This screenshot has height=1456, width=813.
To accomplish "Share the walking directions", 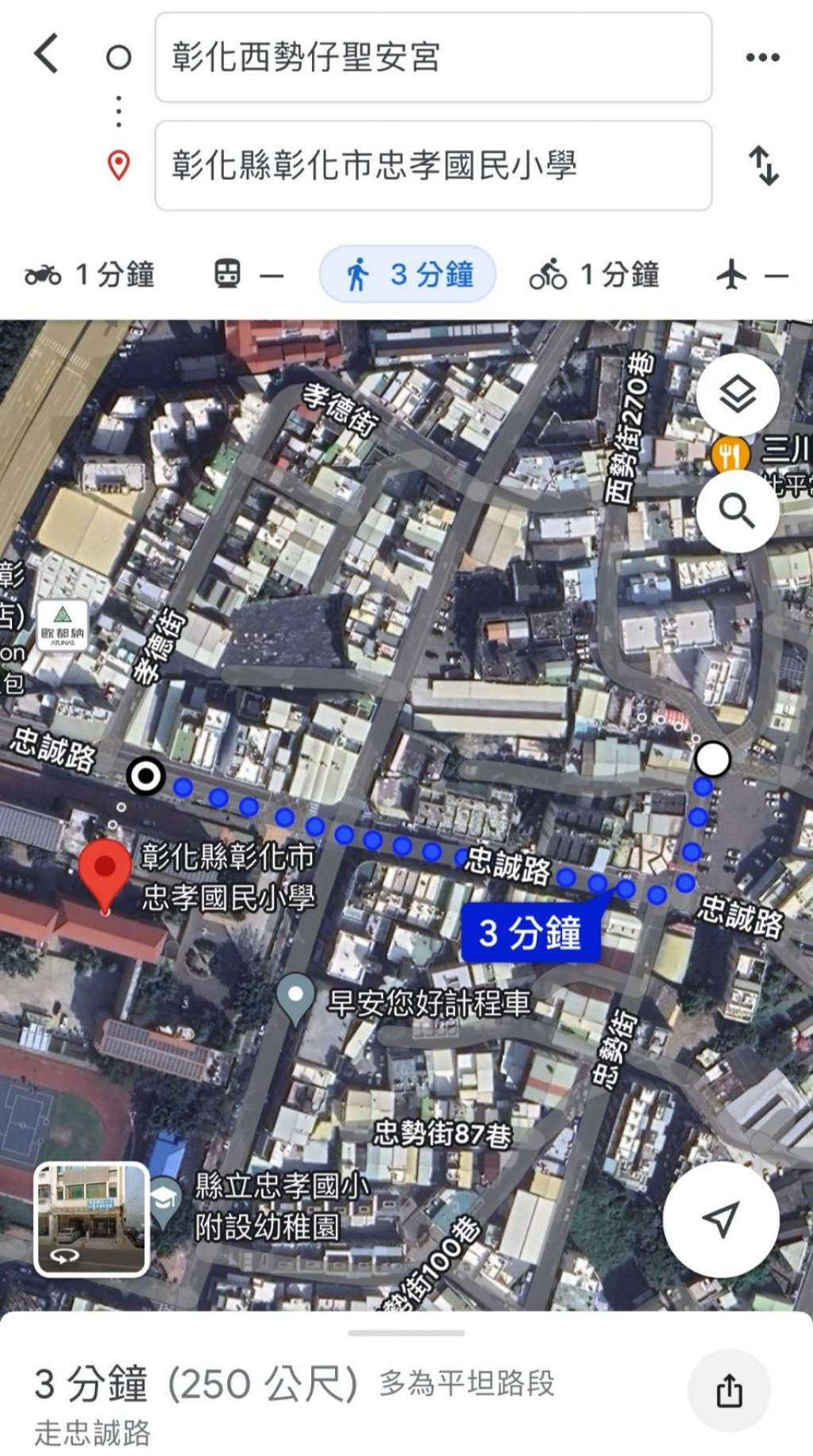I will (729, 1391).
